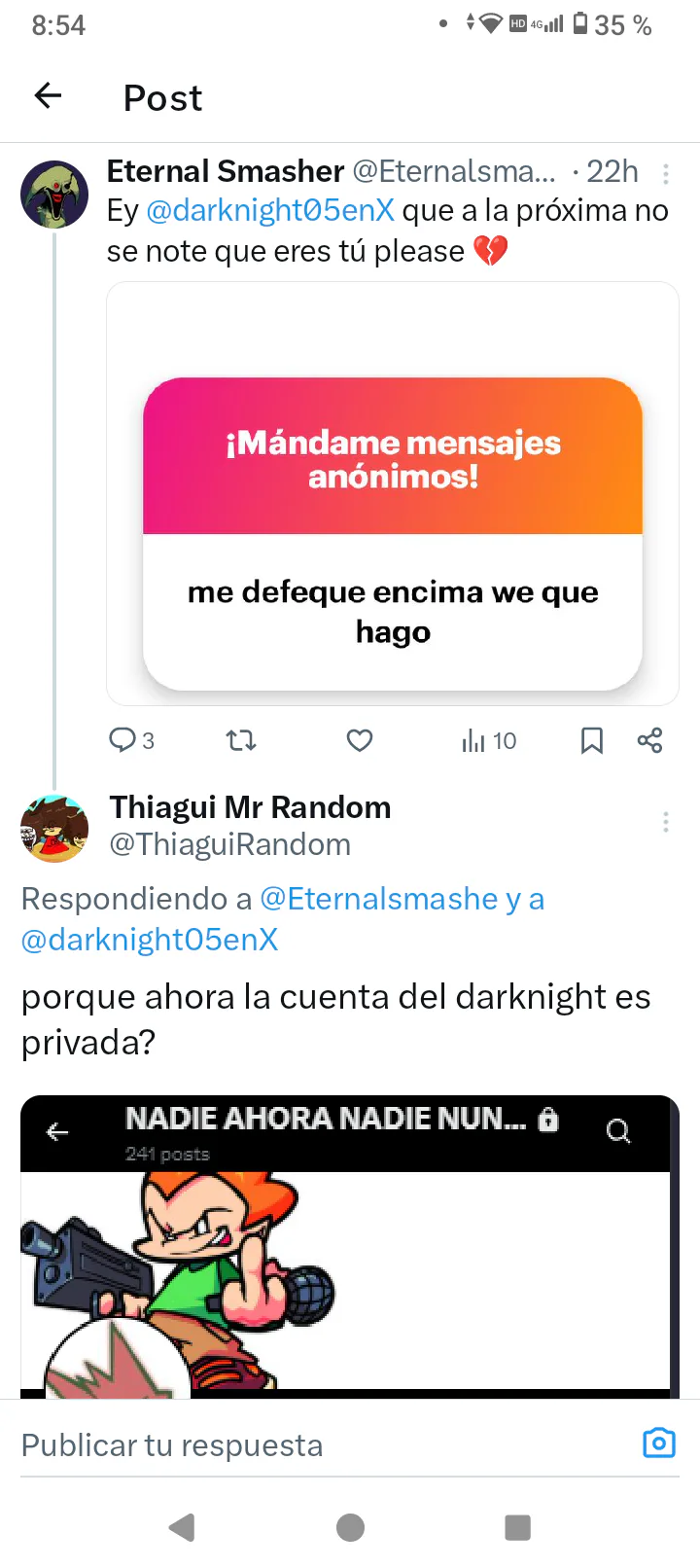Open overflow menu on Eternal Smasher's post
Image resolution: width=700 pixels, height=1568 pixels.
665,174
